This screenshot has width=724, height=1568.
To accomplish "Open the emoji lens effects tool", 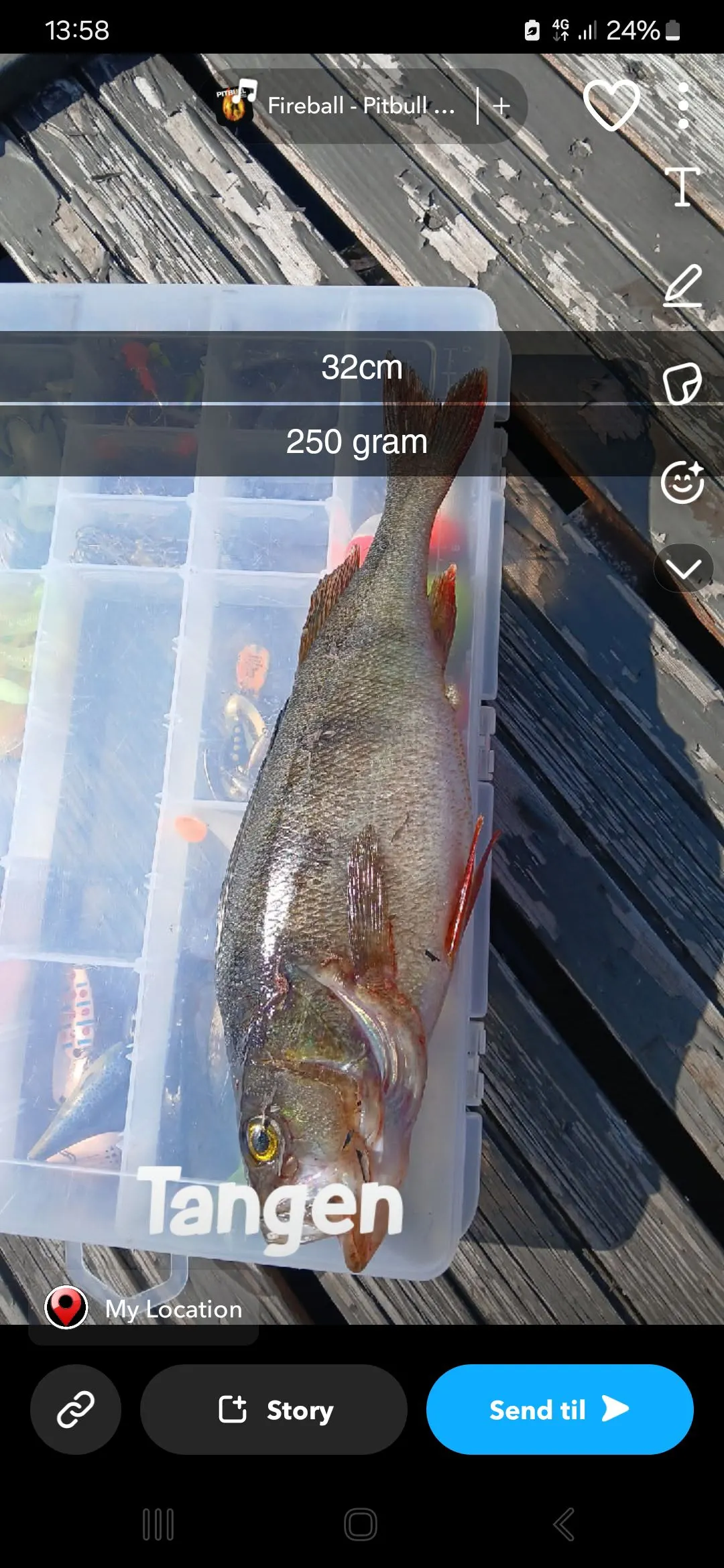I will [x=682, y=482].
